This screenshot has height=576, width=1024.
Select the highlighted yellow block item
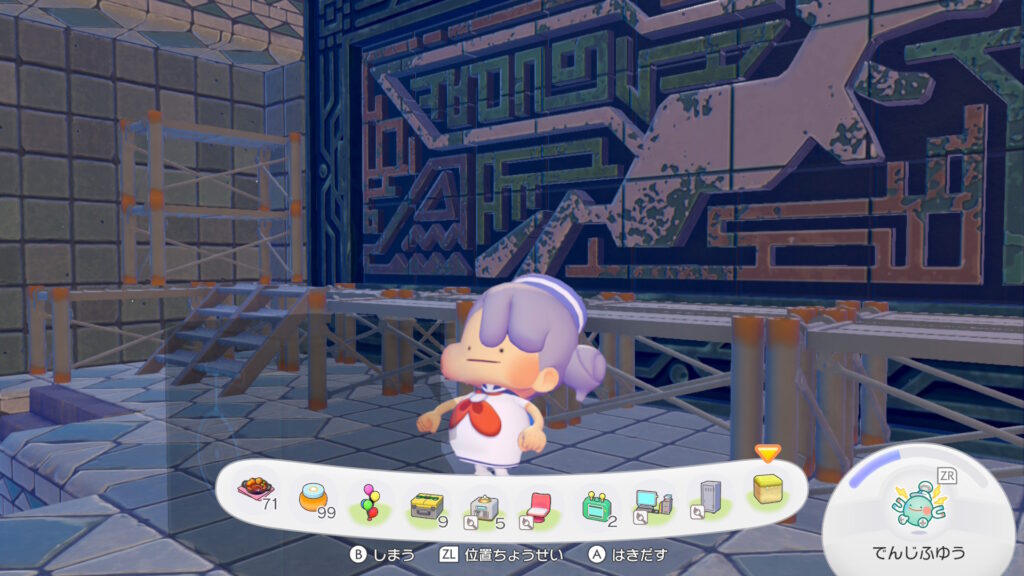[x=767, y=488]
